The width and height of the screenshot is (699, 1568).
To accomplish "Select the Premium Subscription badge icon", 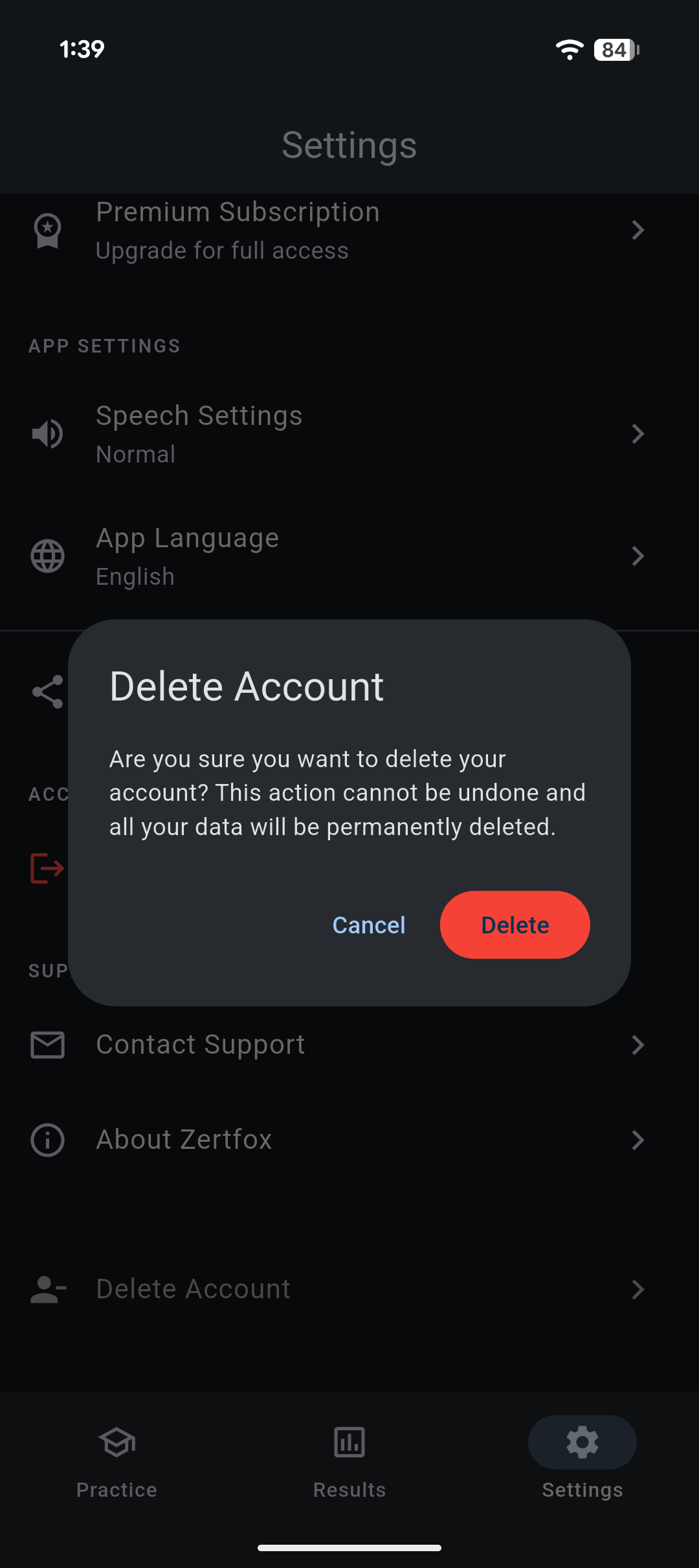I will [46, 230].
